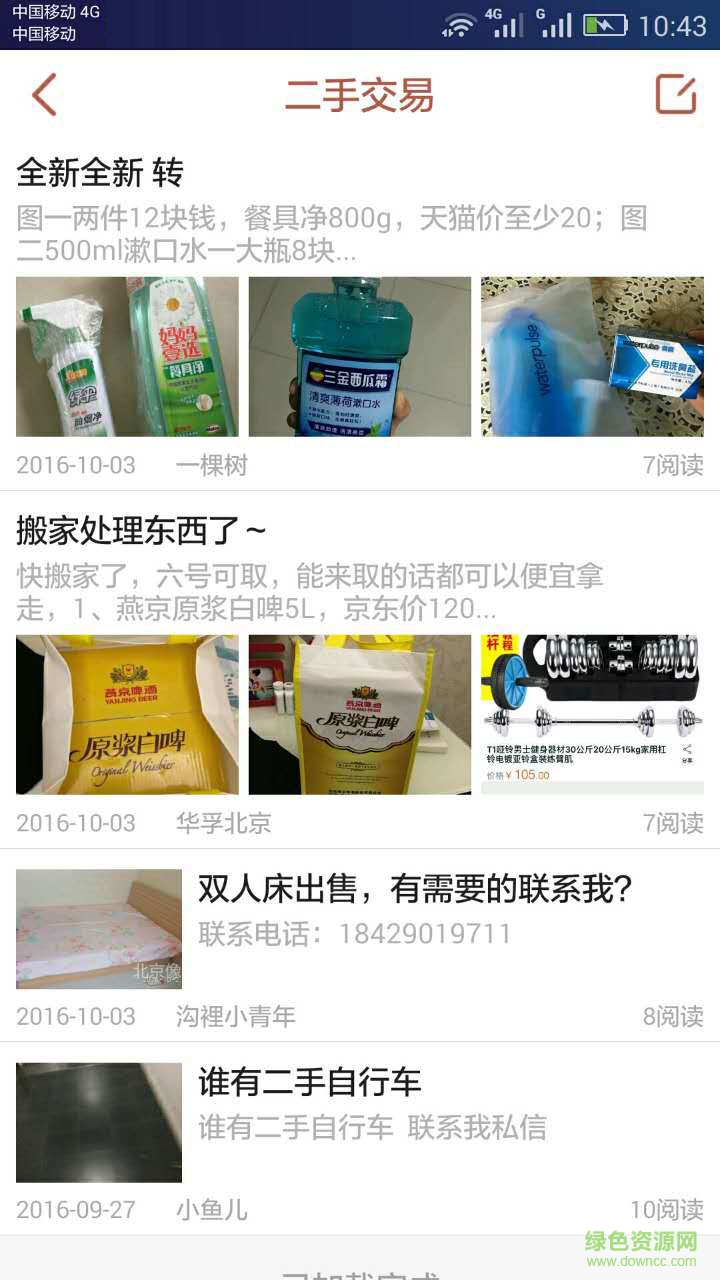The image size is (720, 1280).
Task: View the dumbbell set photo
Action: [592, 715]
